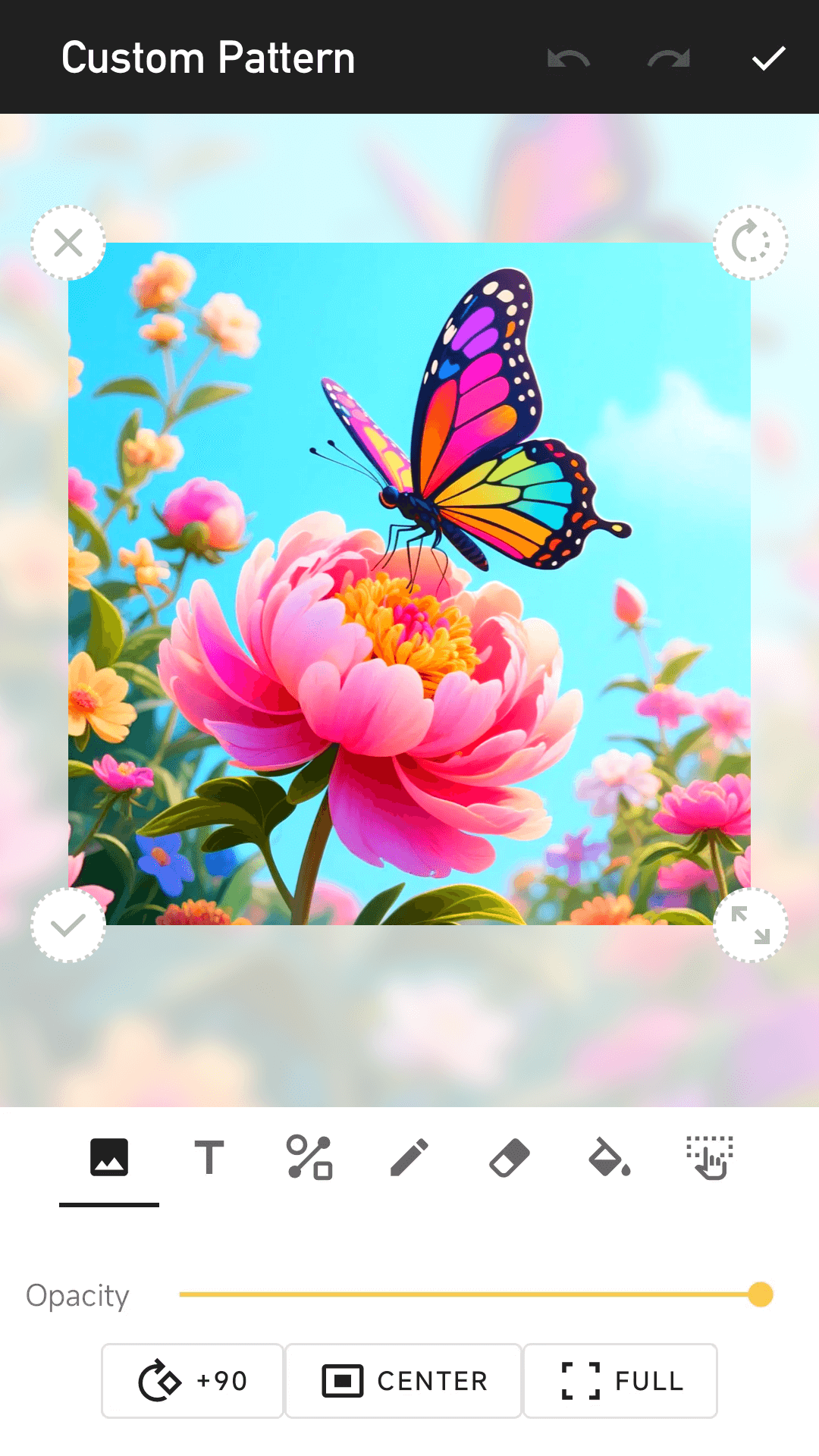
Task: Tap the resize handle on the image
Action: (750, 925)
